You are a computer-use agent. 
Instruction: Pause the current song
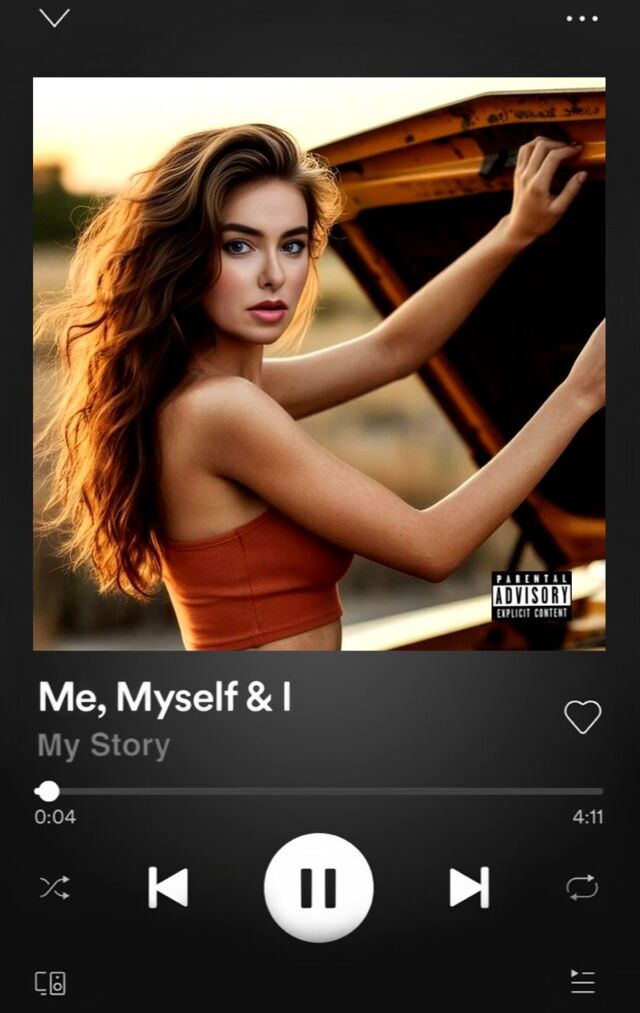click(x=319, y=887)
